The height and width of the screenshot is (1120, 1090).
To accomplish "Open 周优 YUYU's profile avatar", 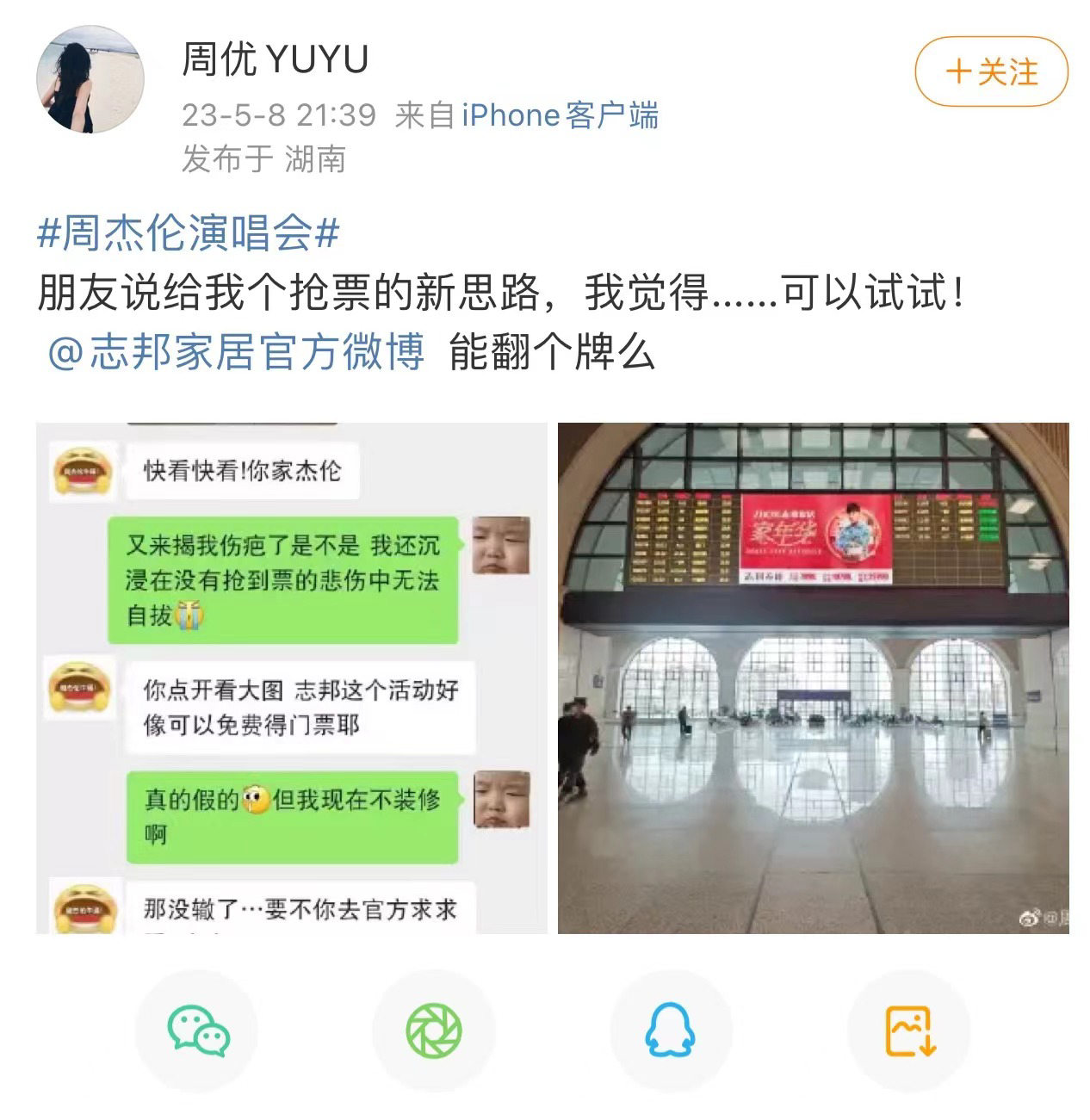I will tap(90, 78).
